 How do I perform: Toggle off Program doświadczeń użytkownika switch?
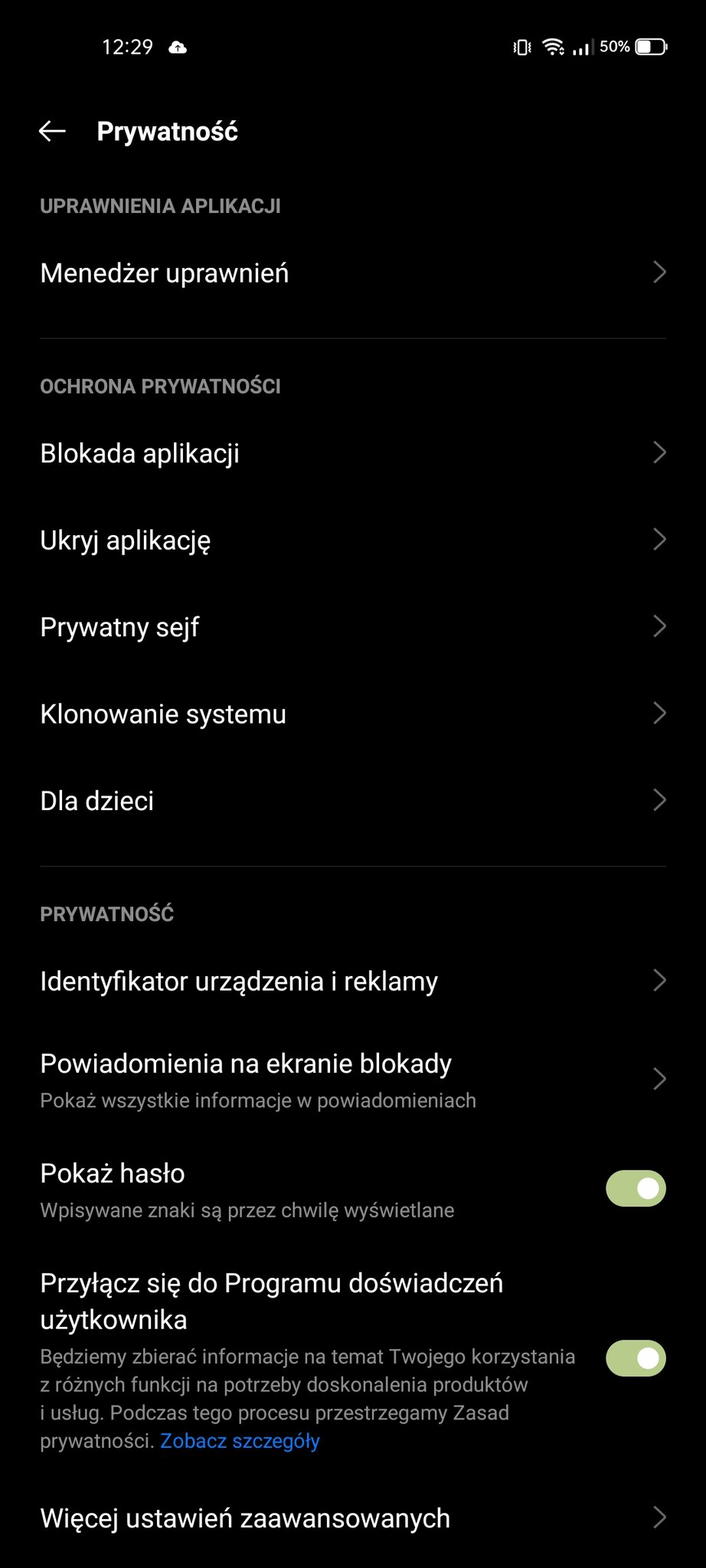(x=636, y=1358)
